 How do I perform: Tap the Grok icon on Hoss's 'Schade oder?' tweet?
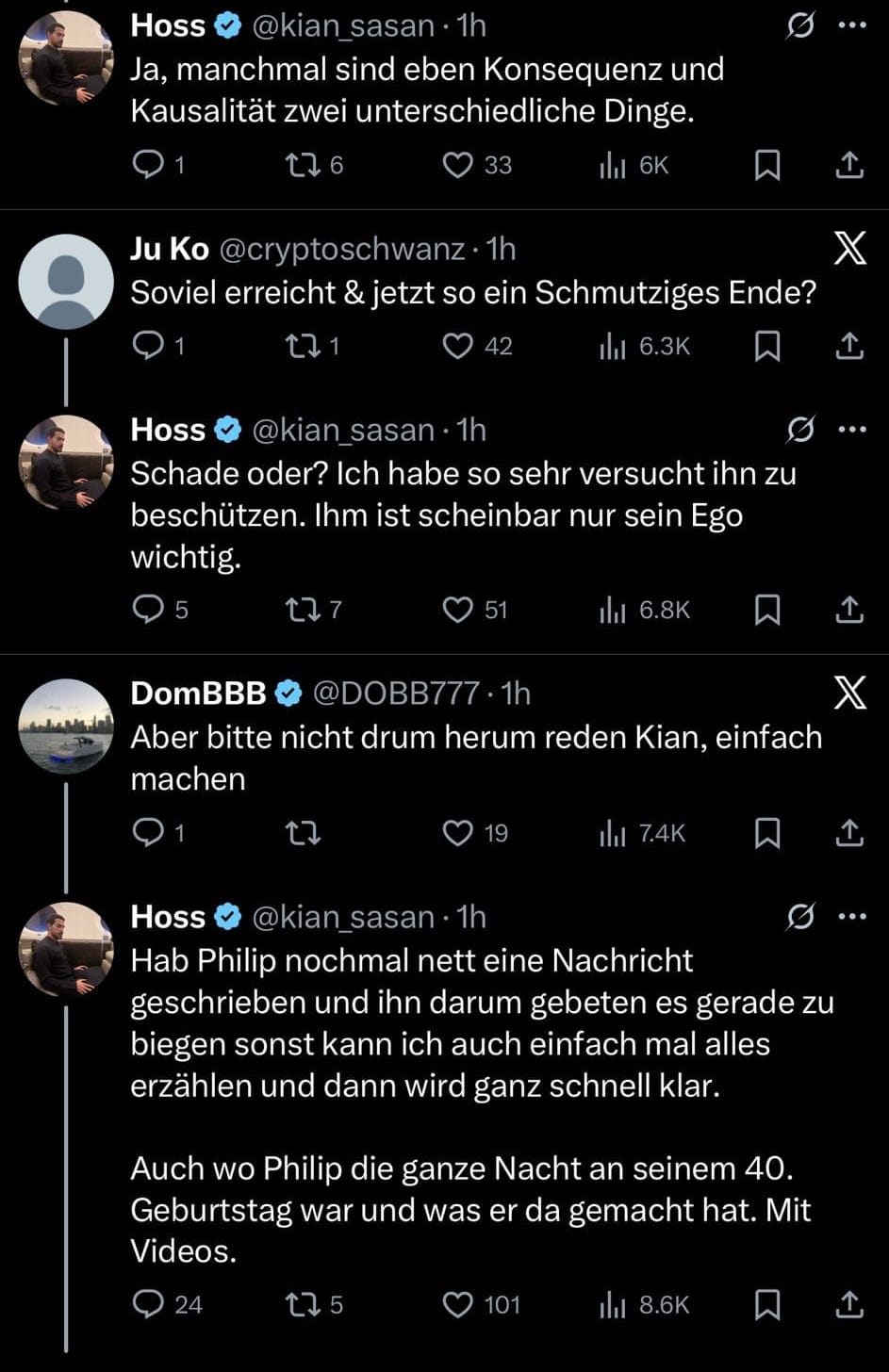pos(800,431)
